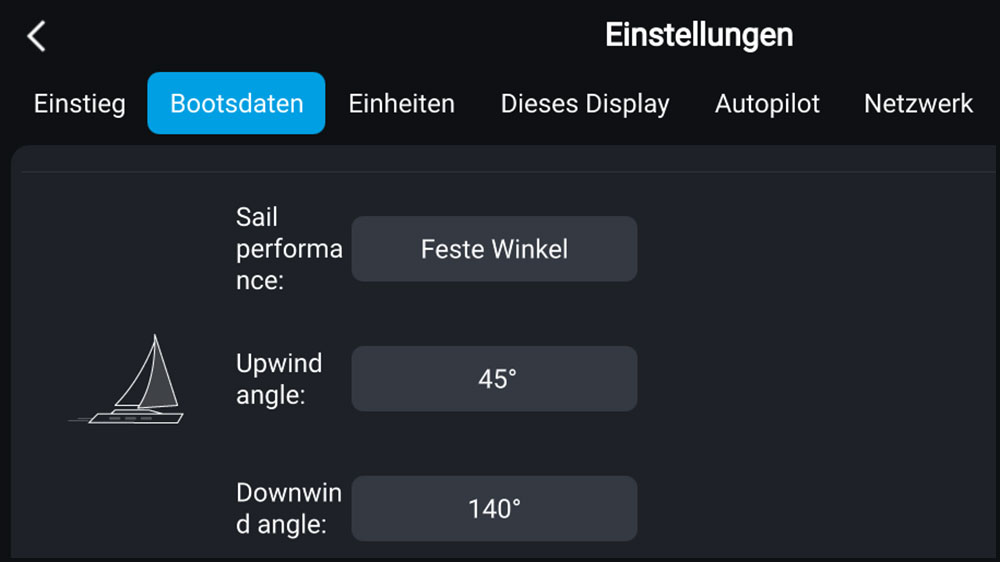Screen dimensions: 1000x562
Task: Edit the Downwind angle value 140°
Action: tap(494, 509)
